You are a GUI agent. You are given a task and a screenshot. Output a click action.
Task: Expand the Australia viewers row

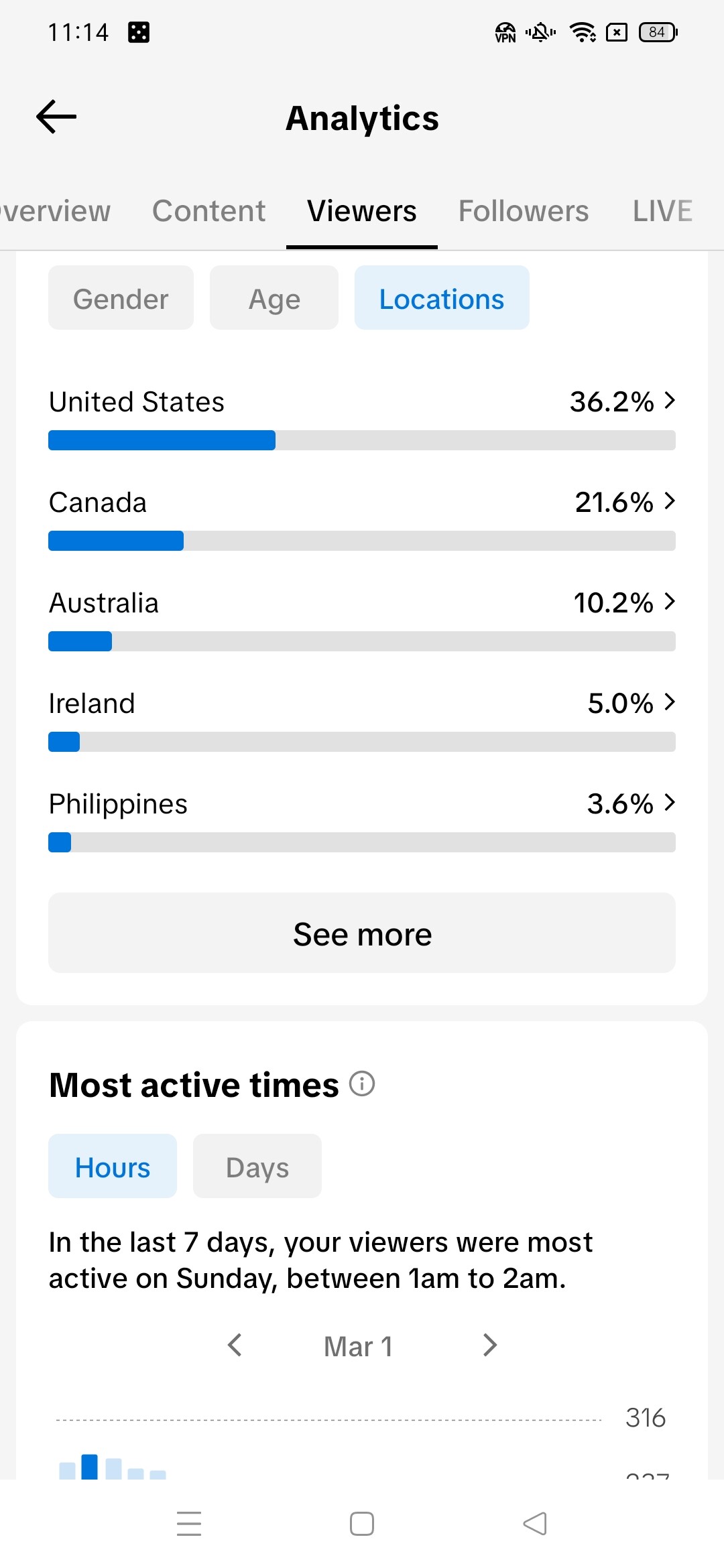(362, 603)
